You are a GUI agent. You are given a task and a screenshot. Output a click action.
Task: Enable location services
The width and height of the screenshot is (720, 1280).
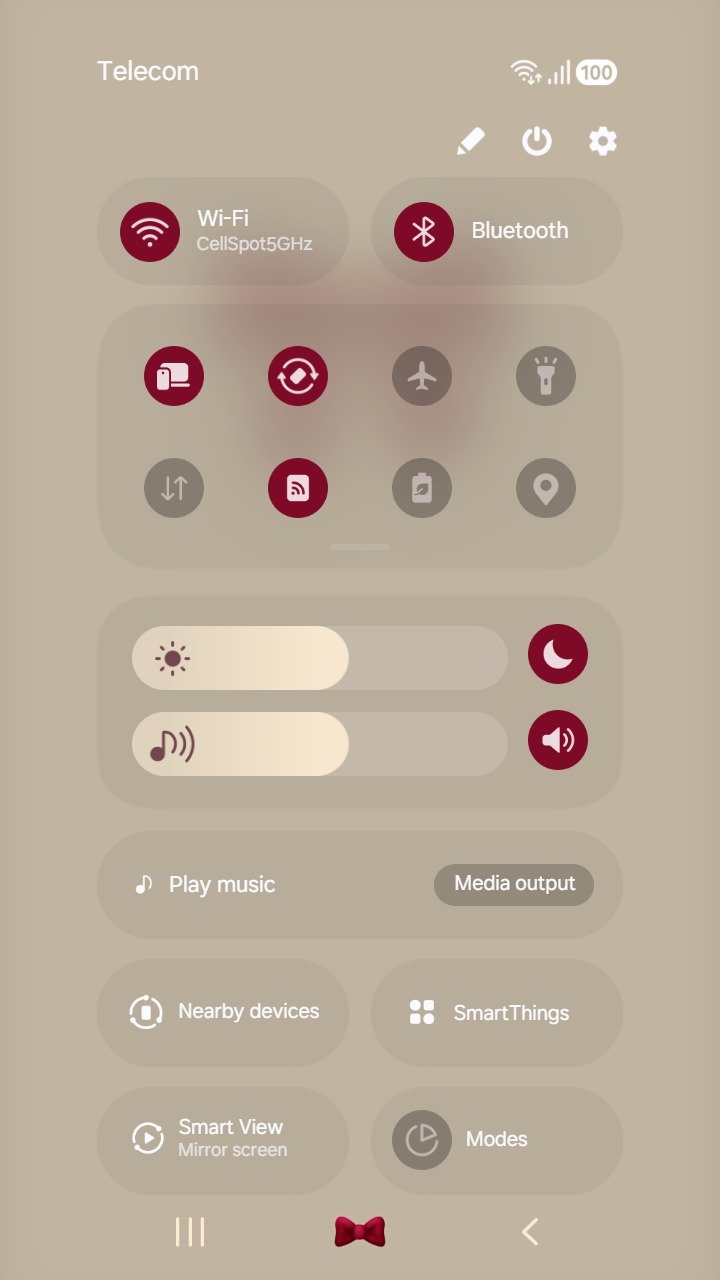pyautogui.click(x=546, y=488)
